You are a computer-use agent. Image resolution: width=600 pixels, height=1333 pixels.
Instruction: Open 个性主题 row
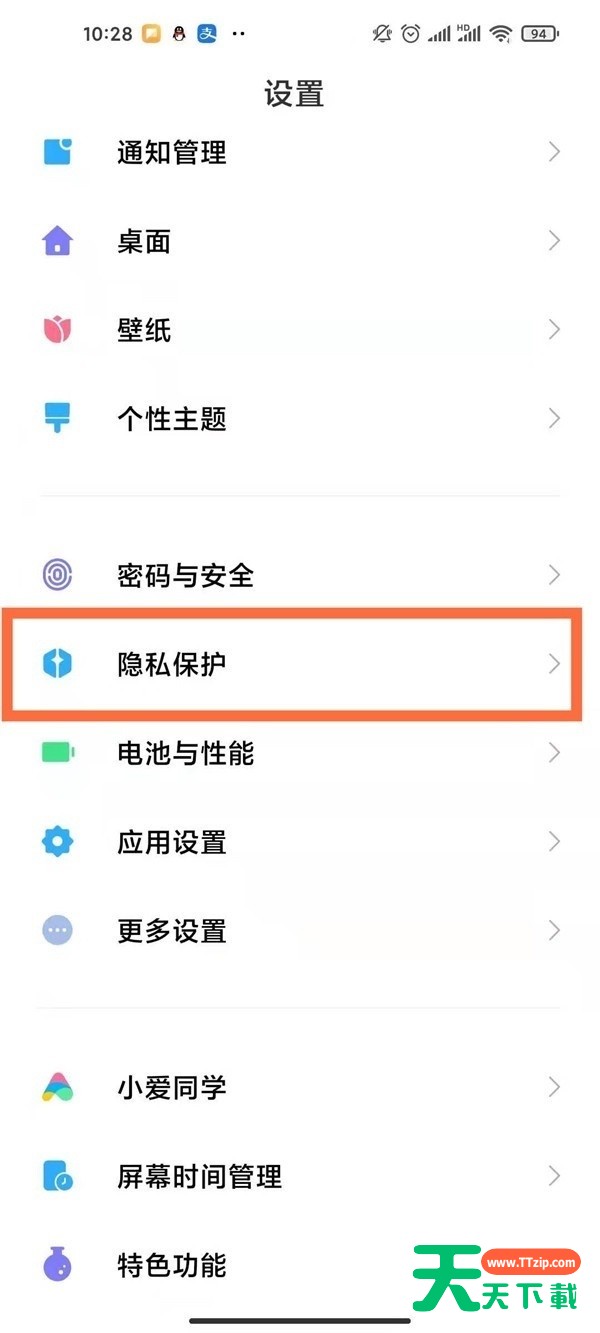[x=300, y=419]
